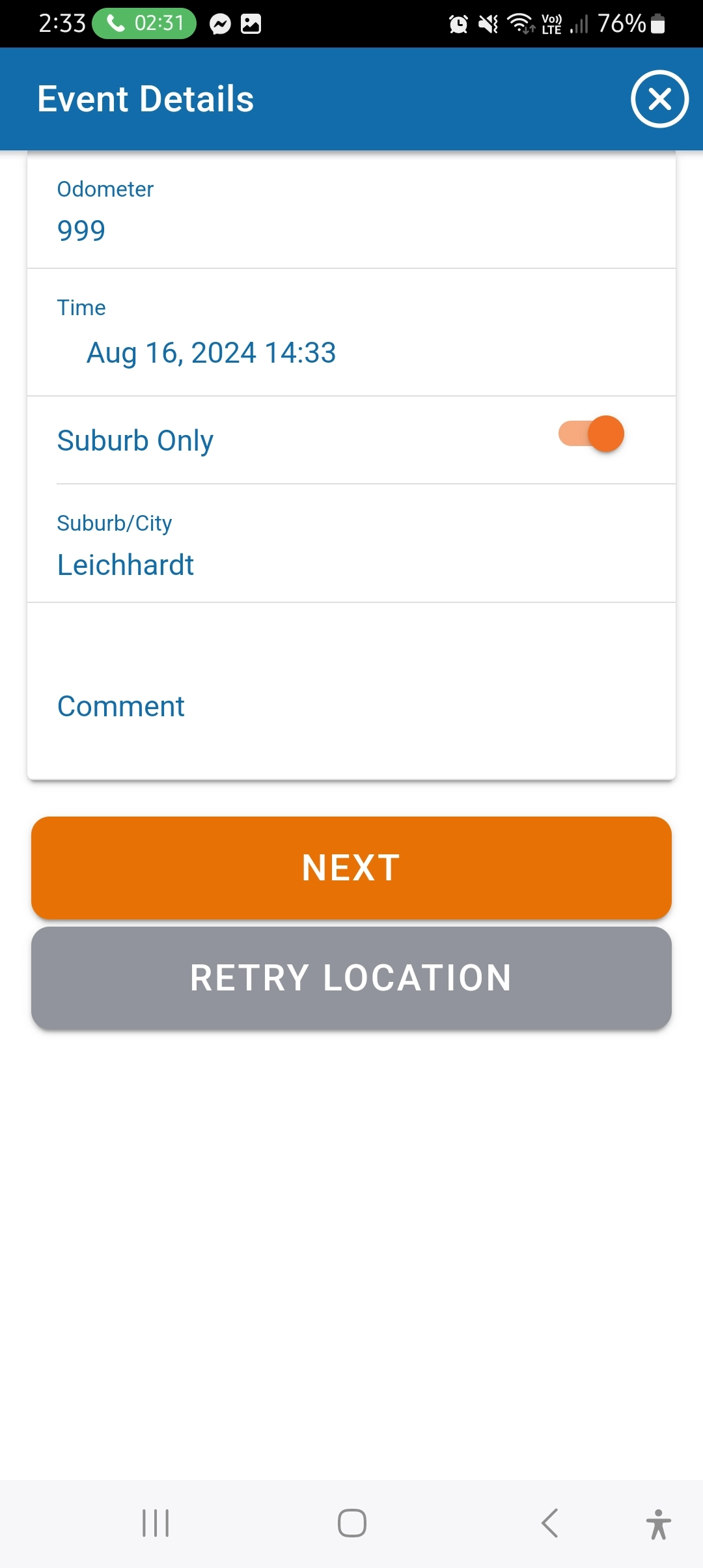The width and height of the screenshot is (703, 1568).
Task: Edit the Suburb/City field Leichhardt
Action: (351, 564)
